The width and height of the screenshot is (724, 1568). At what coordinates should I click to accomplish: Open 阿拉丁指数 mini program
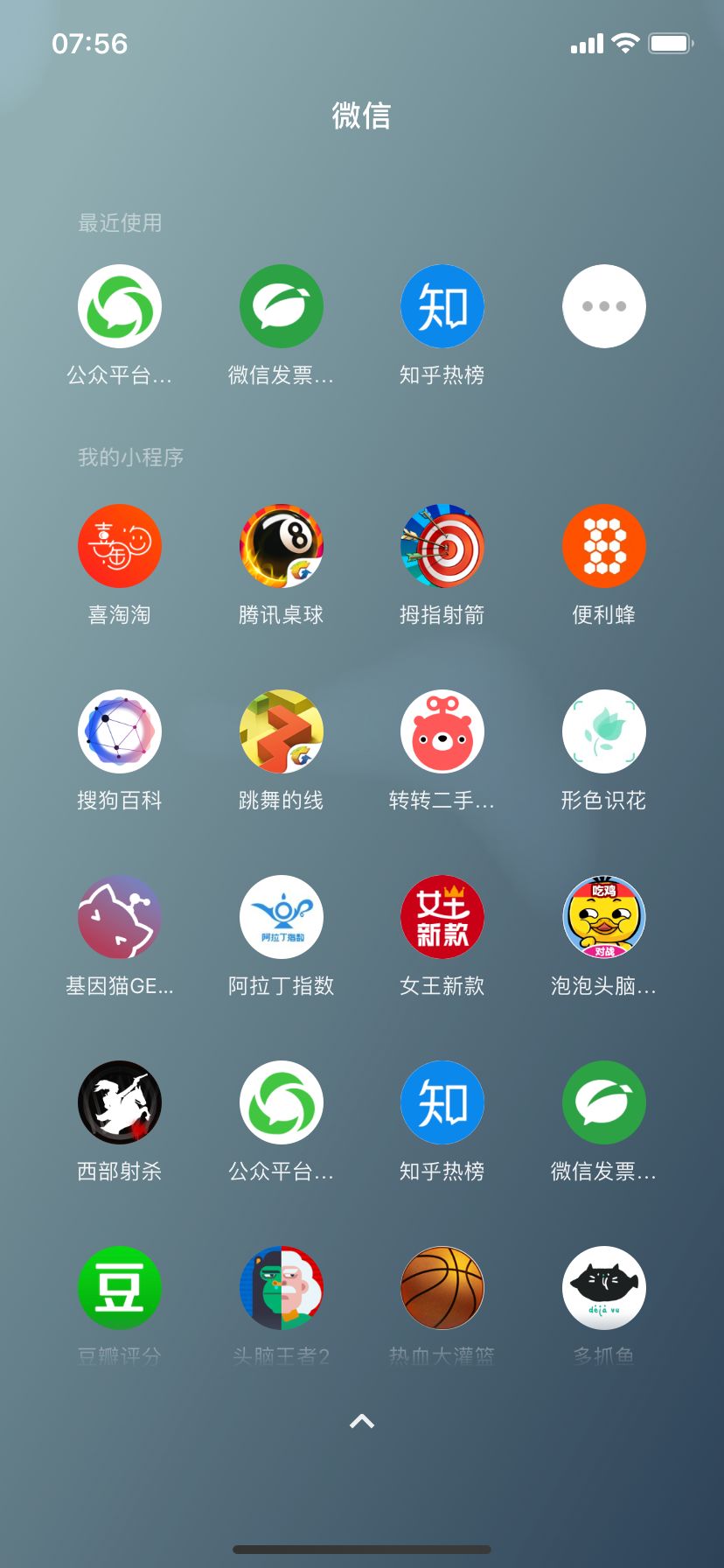point(281,917)
